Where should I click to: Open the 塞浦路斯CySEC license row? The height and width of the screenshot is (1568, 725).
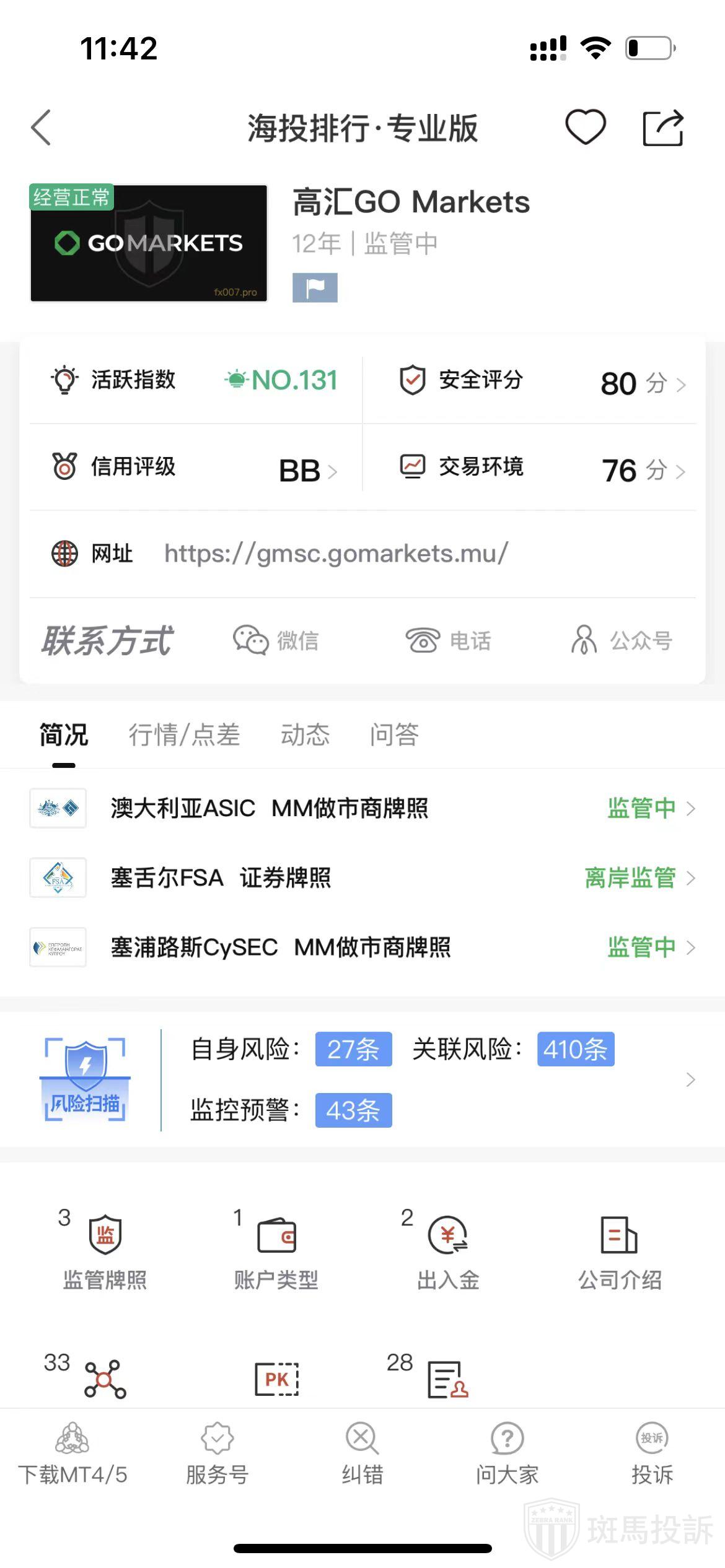click(362, 947)
